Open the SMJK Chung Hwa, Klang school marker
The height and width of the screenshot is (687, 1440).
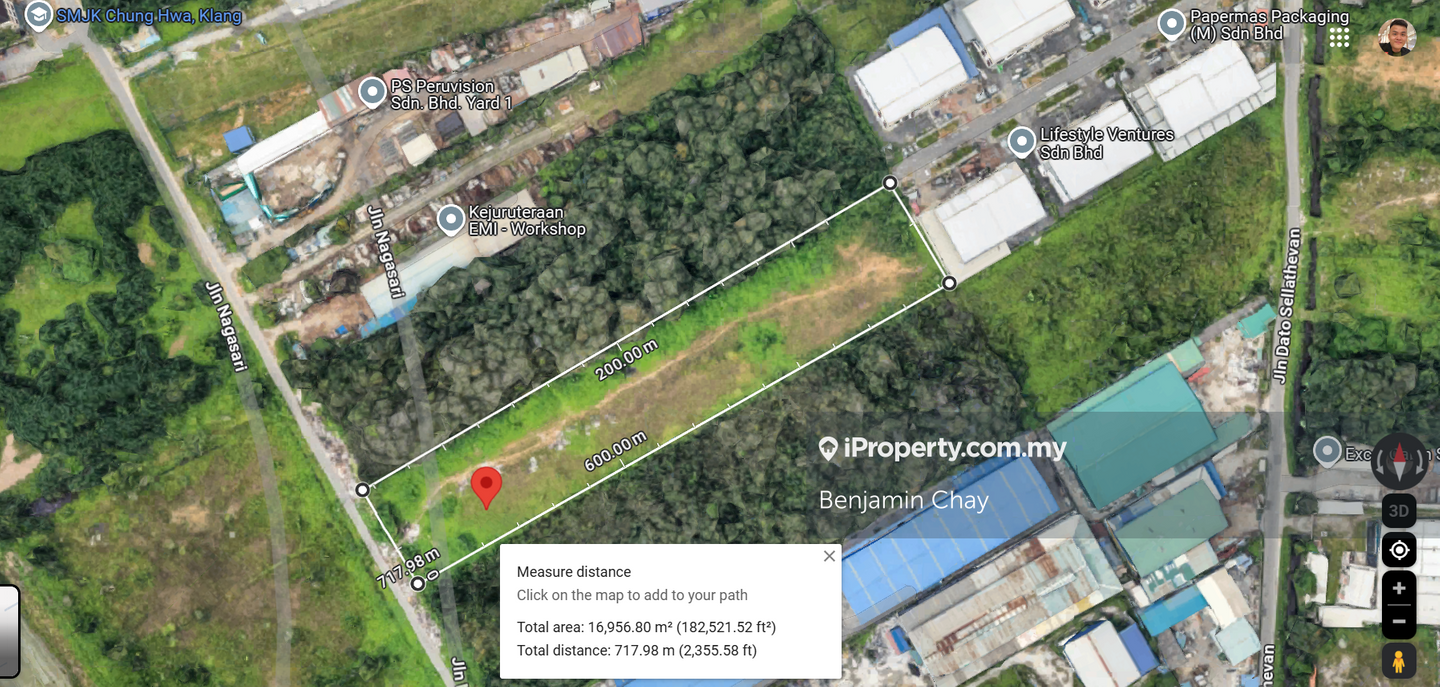(x=38, y=15)
